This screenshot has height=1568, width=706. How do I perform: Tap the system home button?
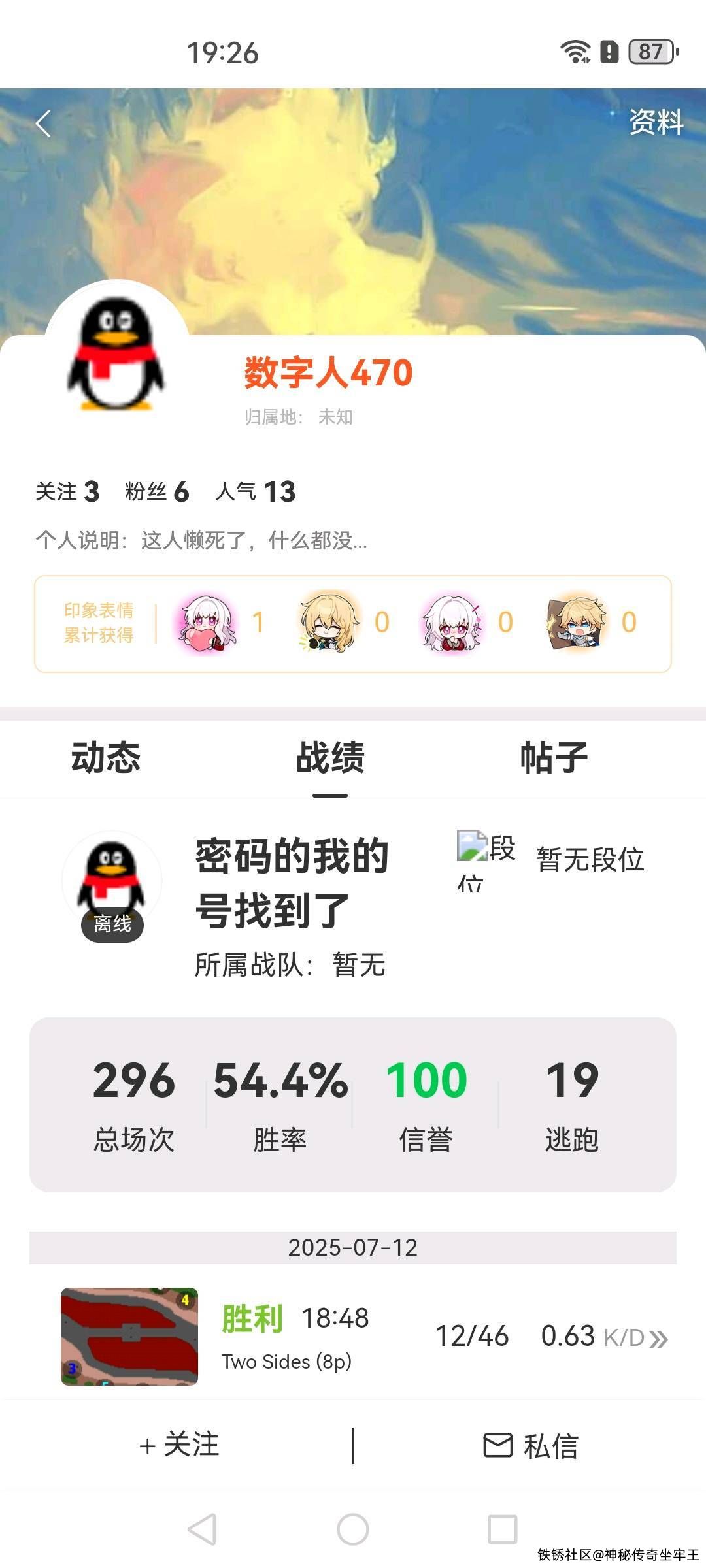point(353,1529)
